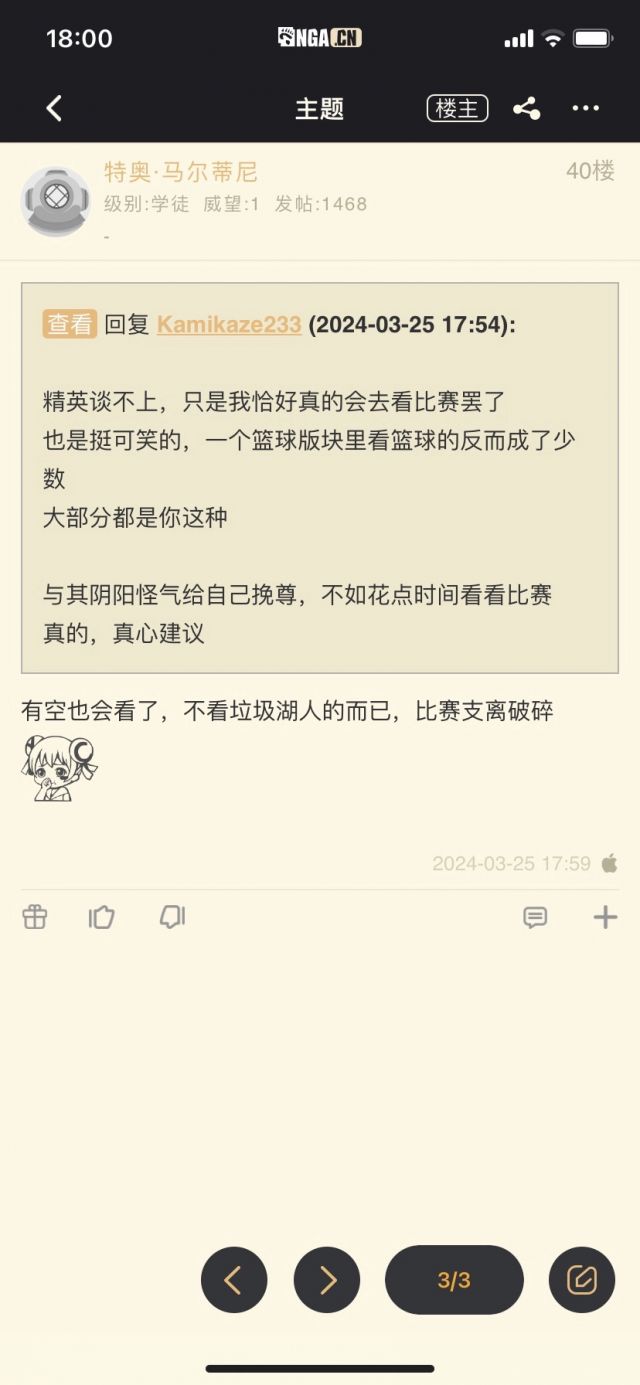Go back using the top-left arrow
Viewport: 640px width, 1385px height.
(54, 109)
